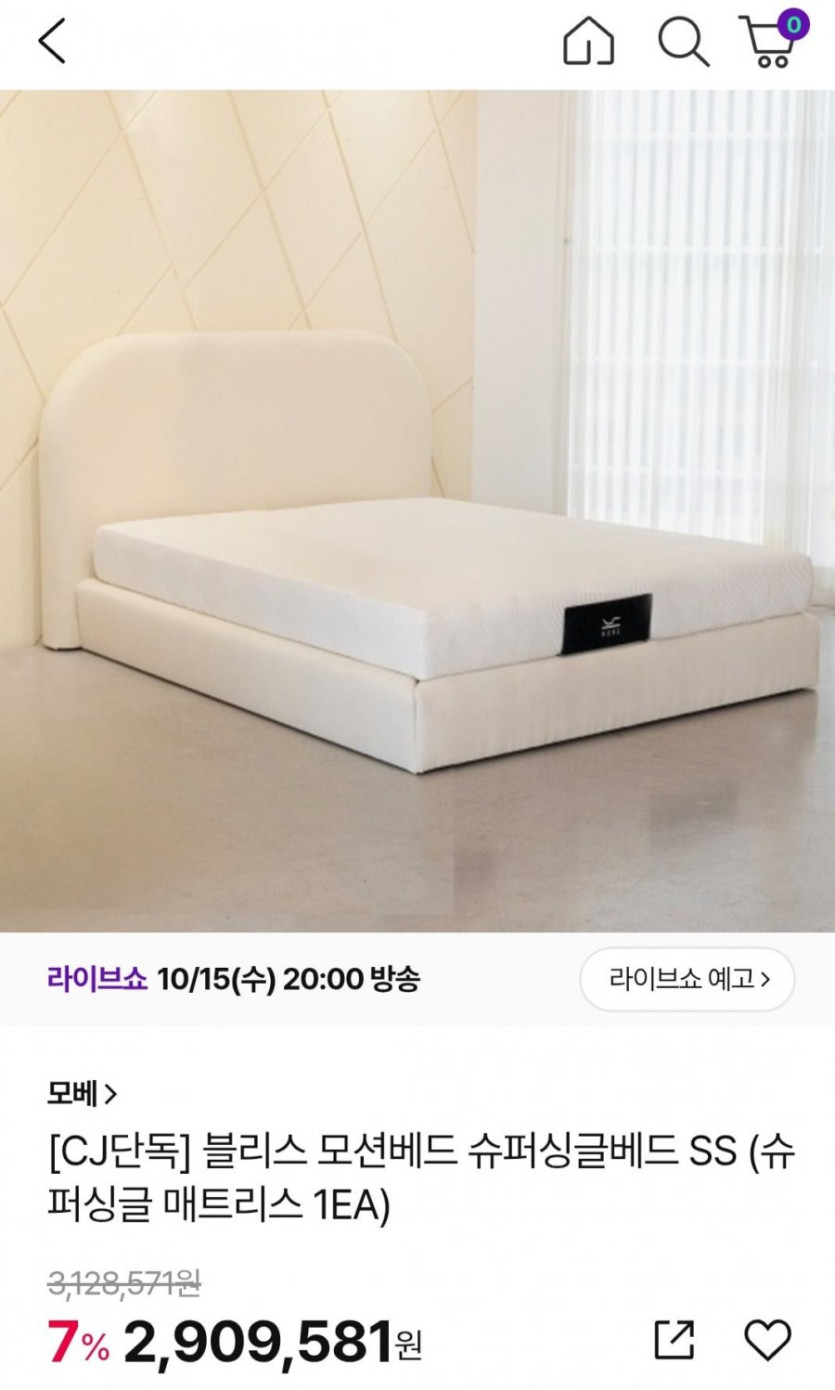Share this bed product
The image size is (835, 1390).
674,1339
